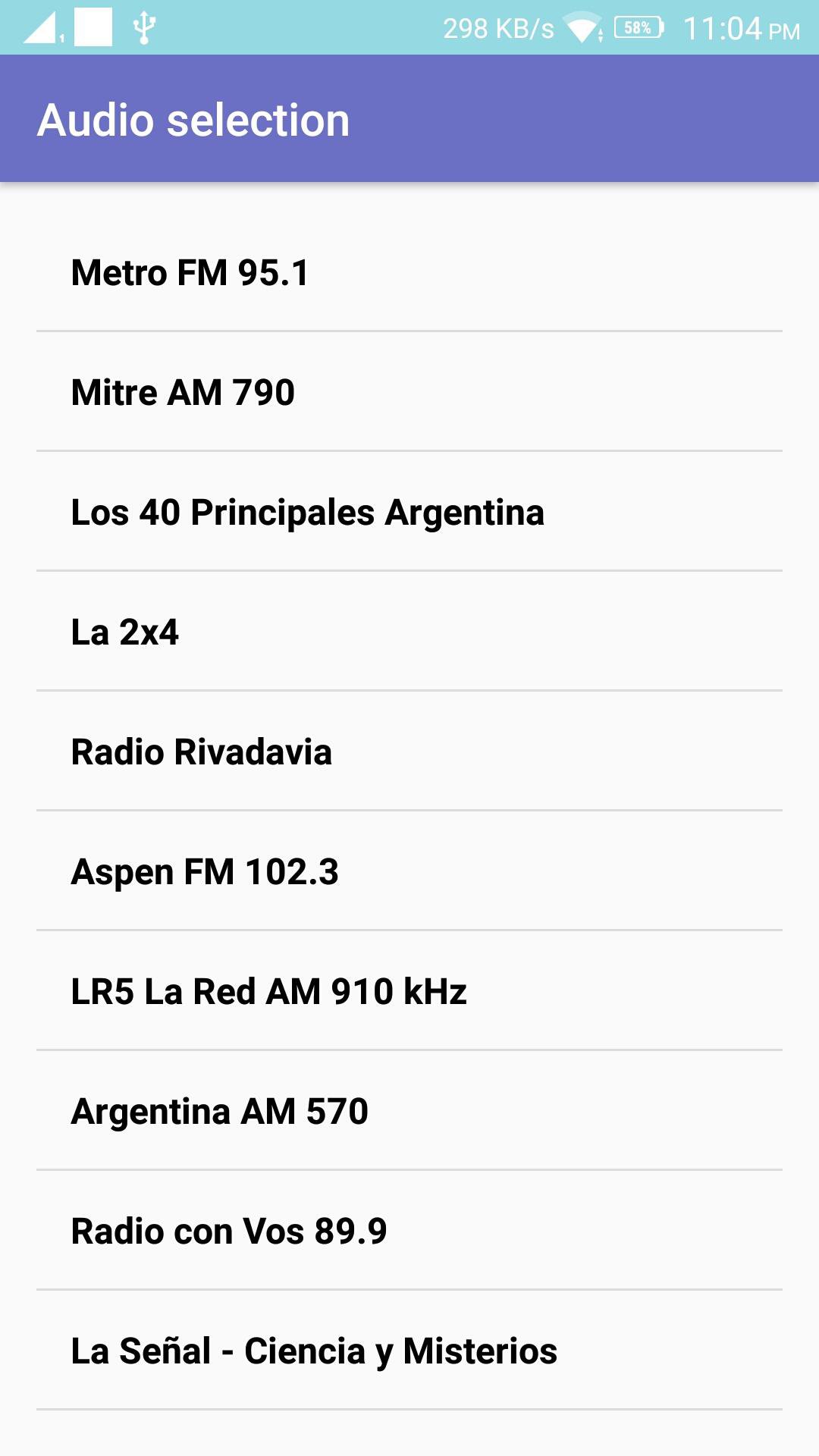
Task: Choose Los 40 Principales Argentina
Action: coord(306,513)
